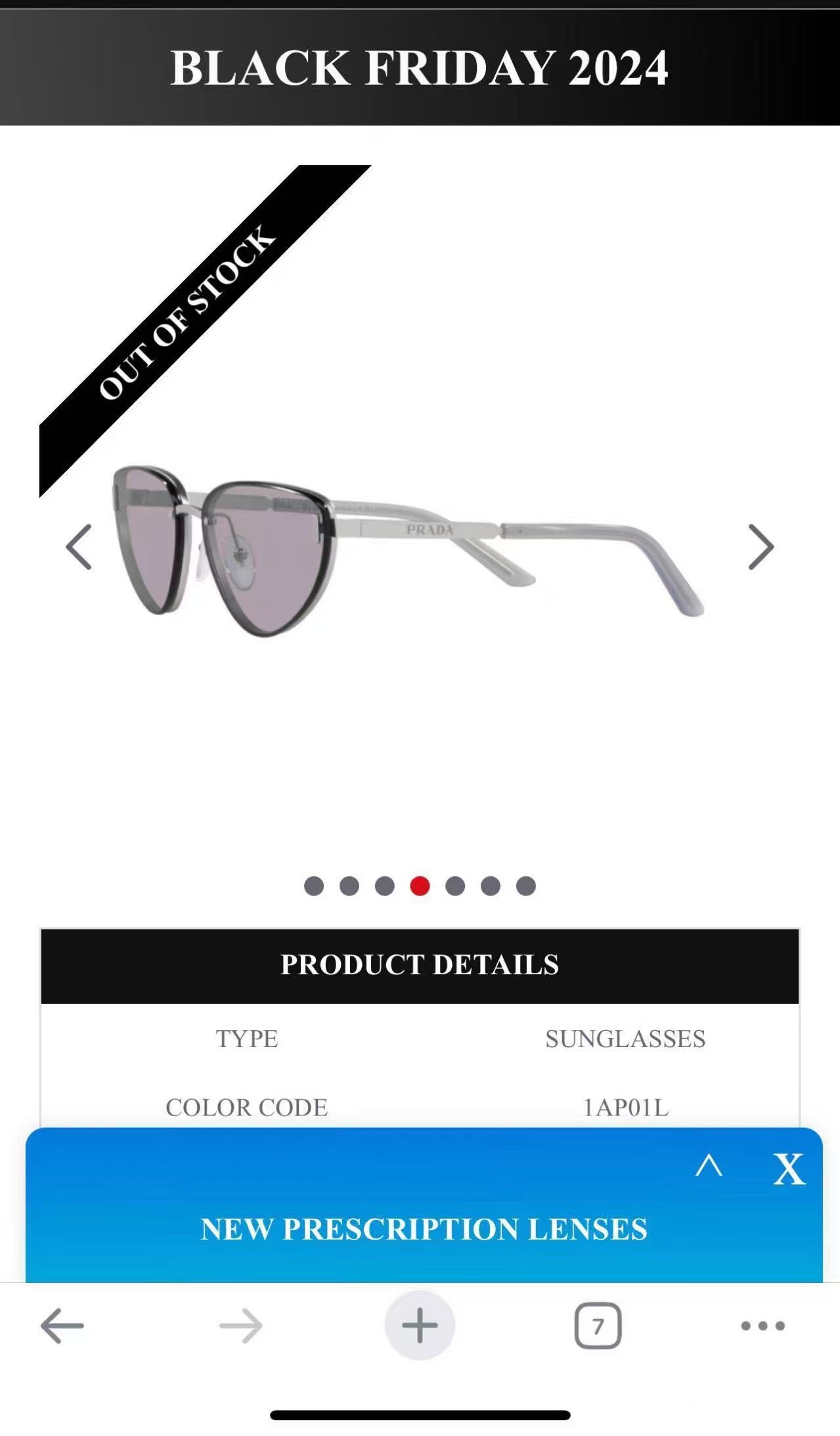Viewport: 840px width, 1436px height.
Task: Expand the New Prescription Lenses popup
Action: [x=709, y=1167]
